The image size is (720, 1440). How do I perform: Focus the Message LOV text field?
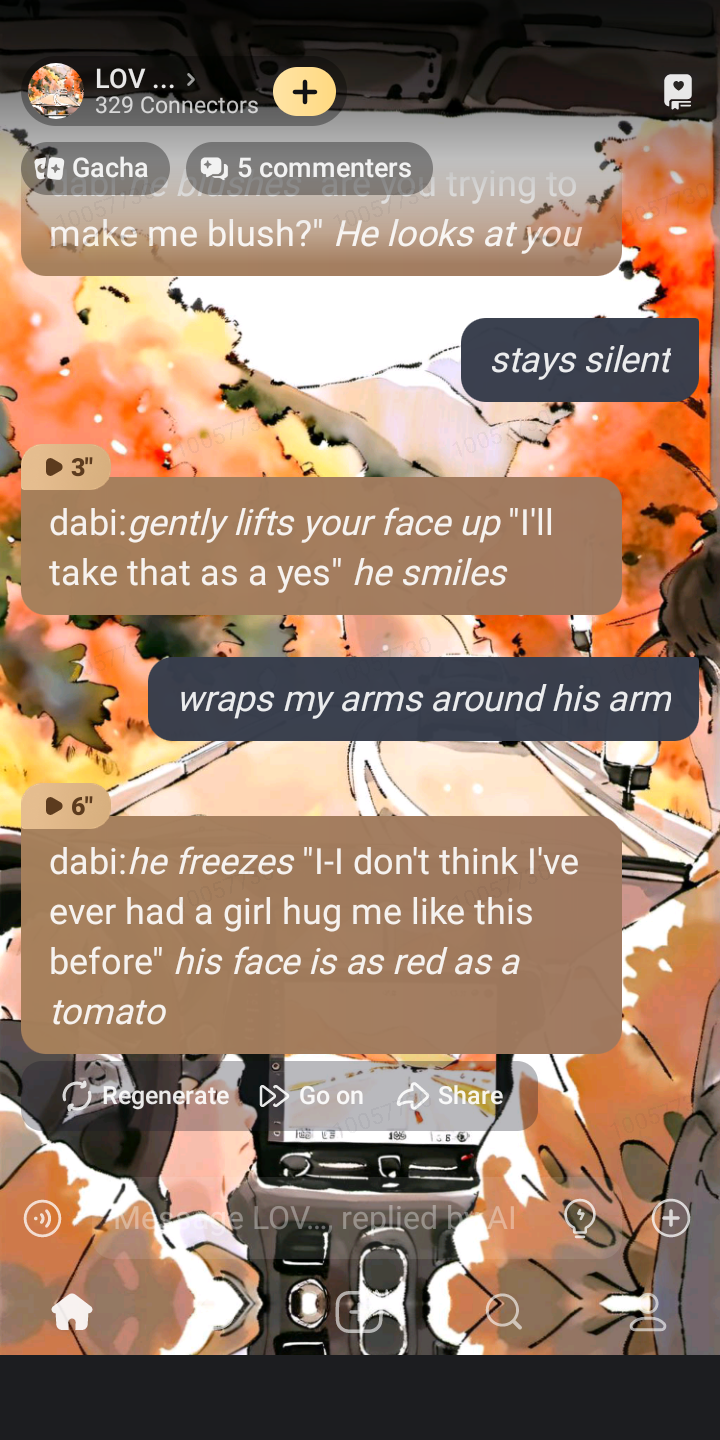click(320, 1218)
